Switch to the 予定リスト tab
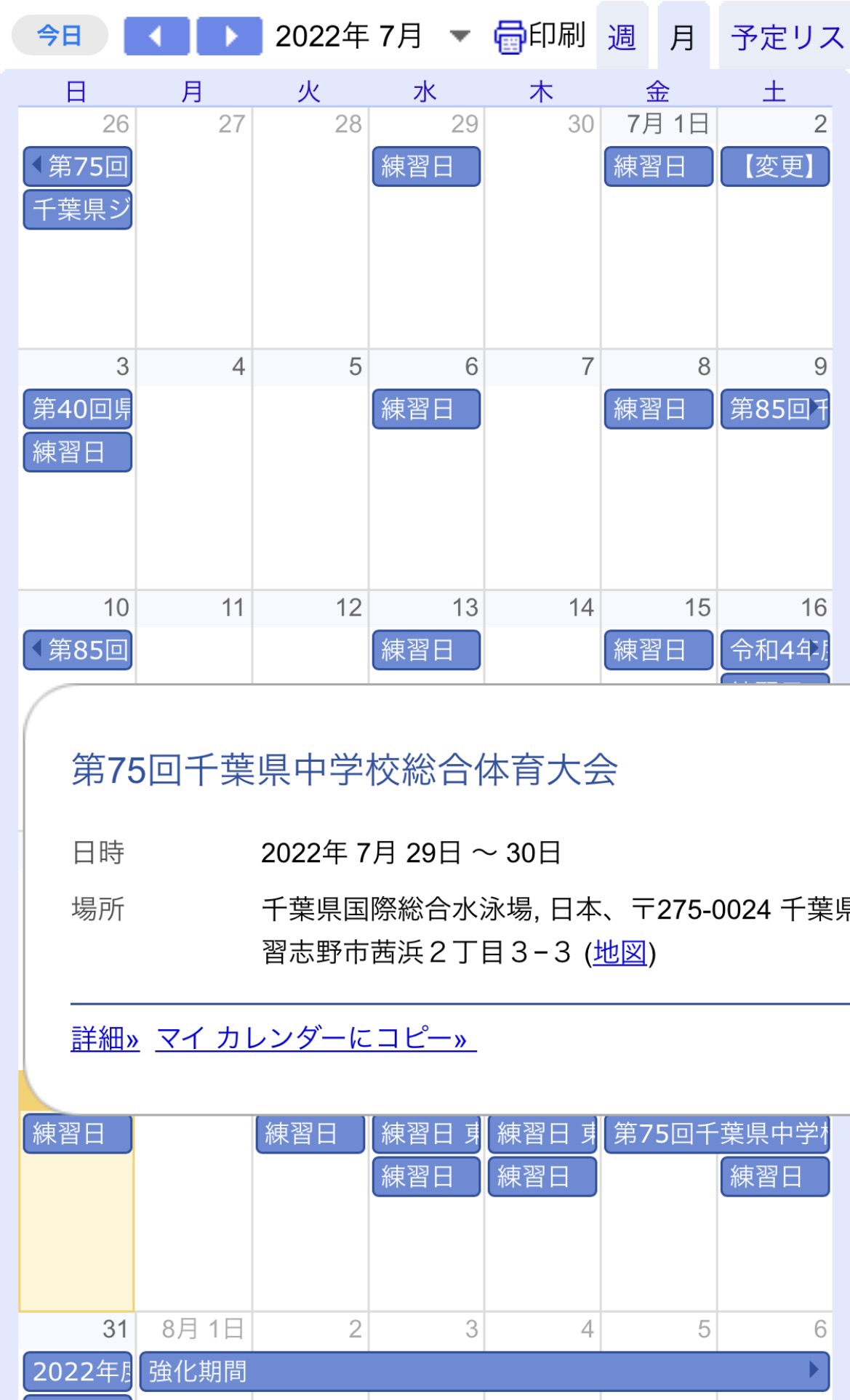 click(785, 36)
